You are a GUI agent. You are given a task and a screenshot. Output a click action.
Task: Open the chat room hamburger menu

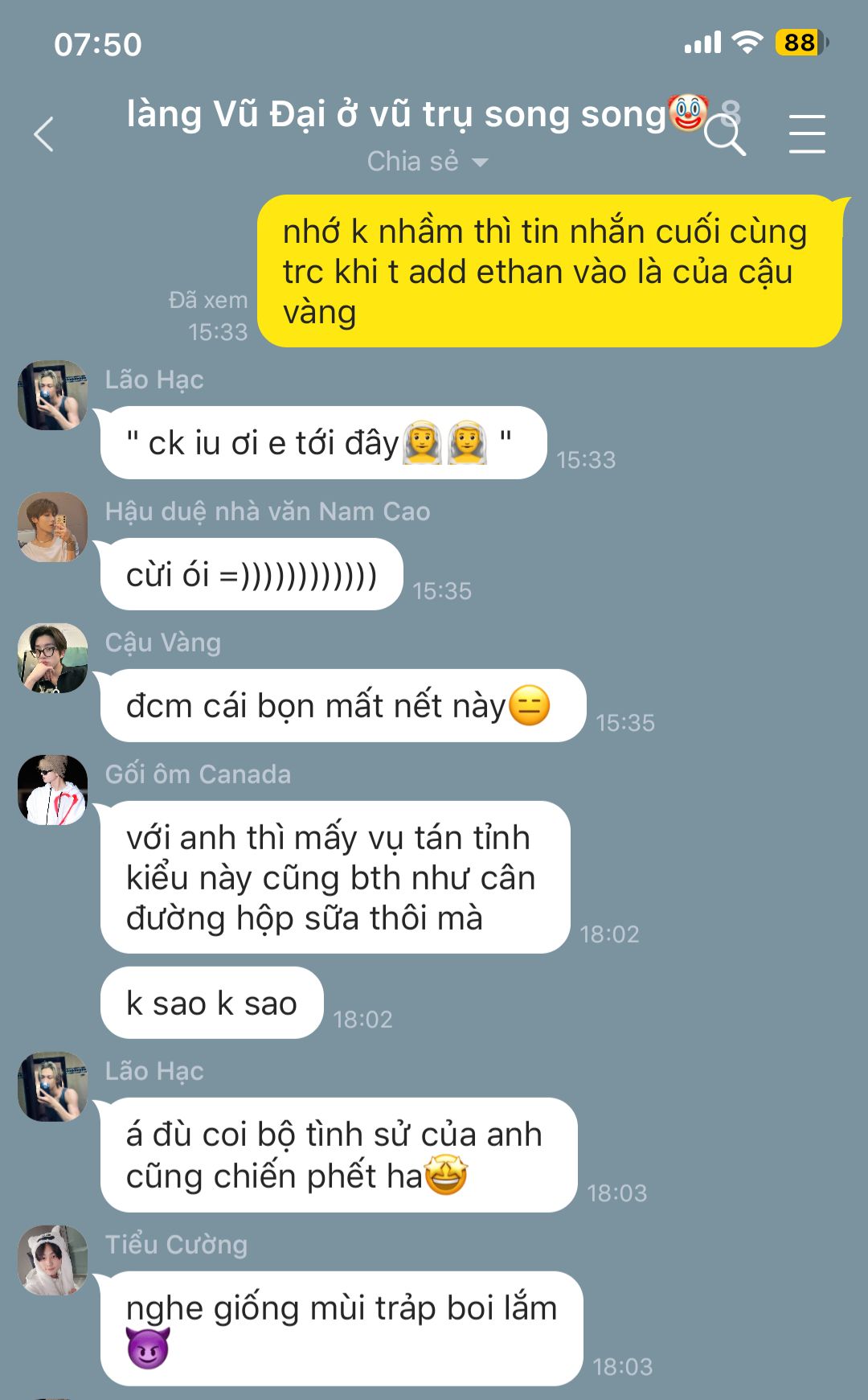806,133
